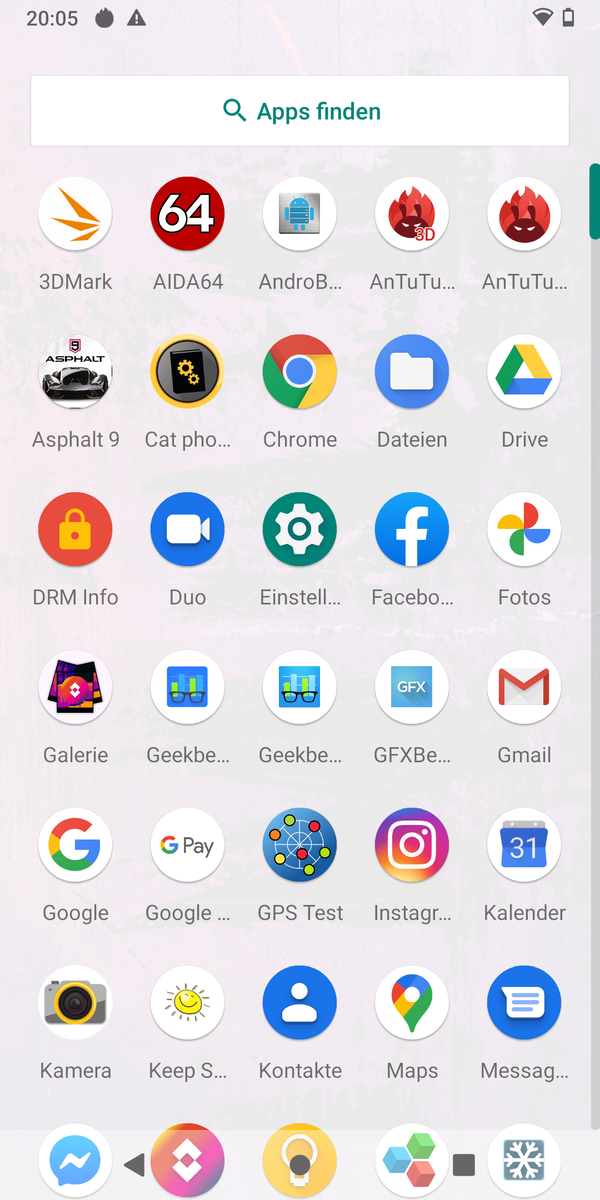
Task: Open Kalender app
Action: point(524,846)
